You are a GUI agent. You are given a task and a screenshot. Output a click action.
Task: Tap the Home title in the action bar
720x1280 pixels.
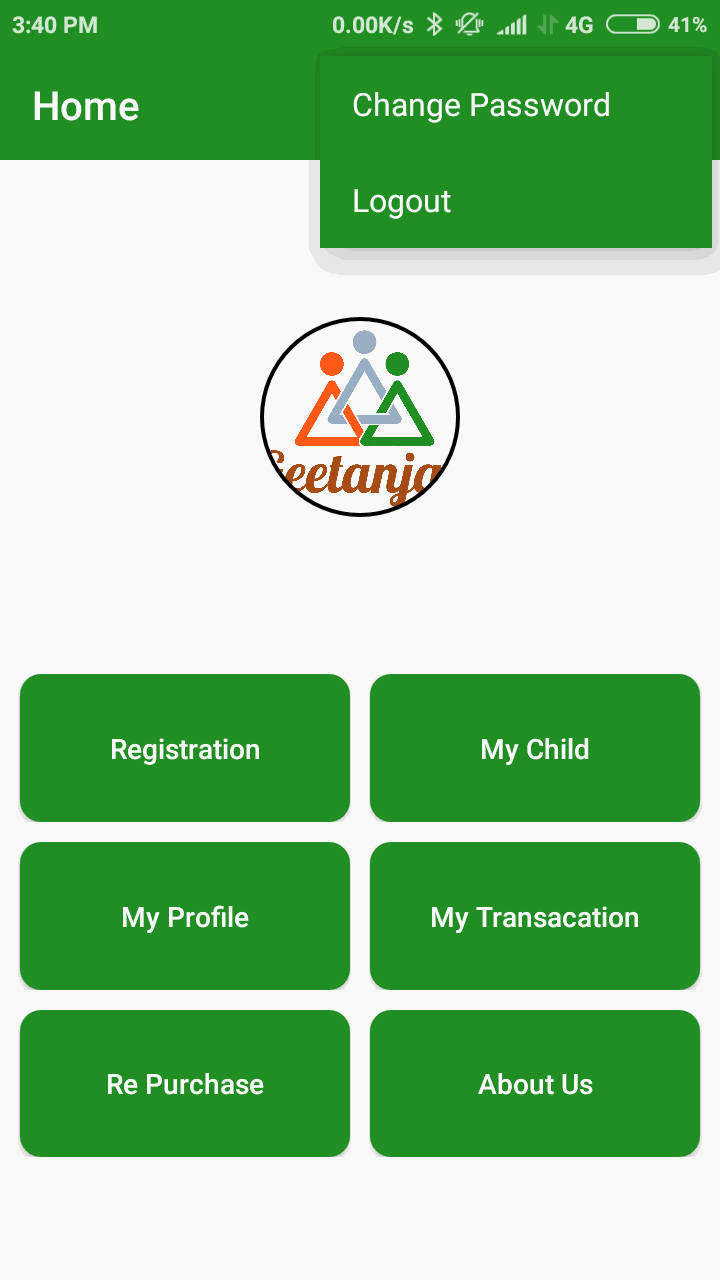coord(86,106)
